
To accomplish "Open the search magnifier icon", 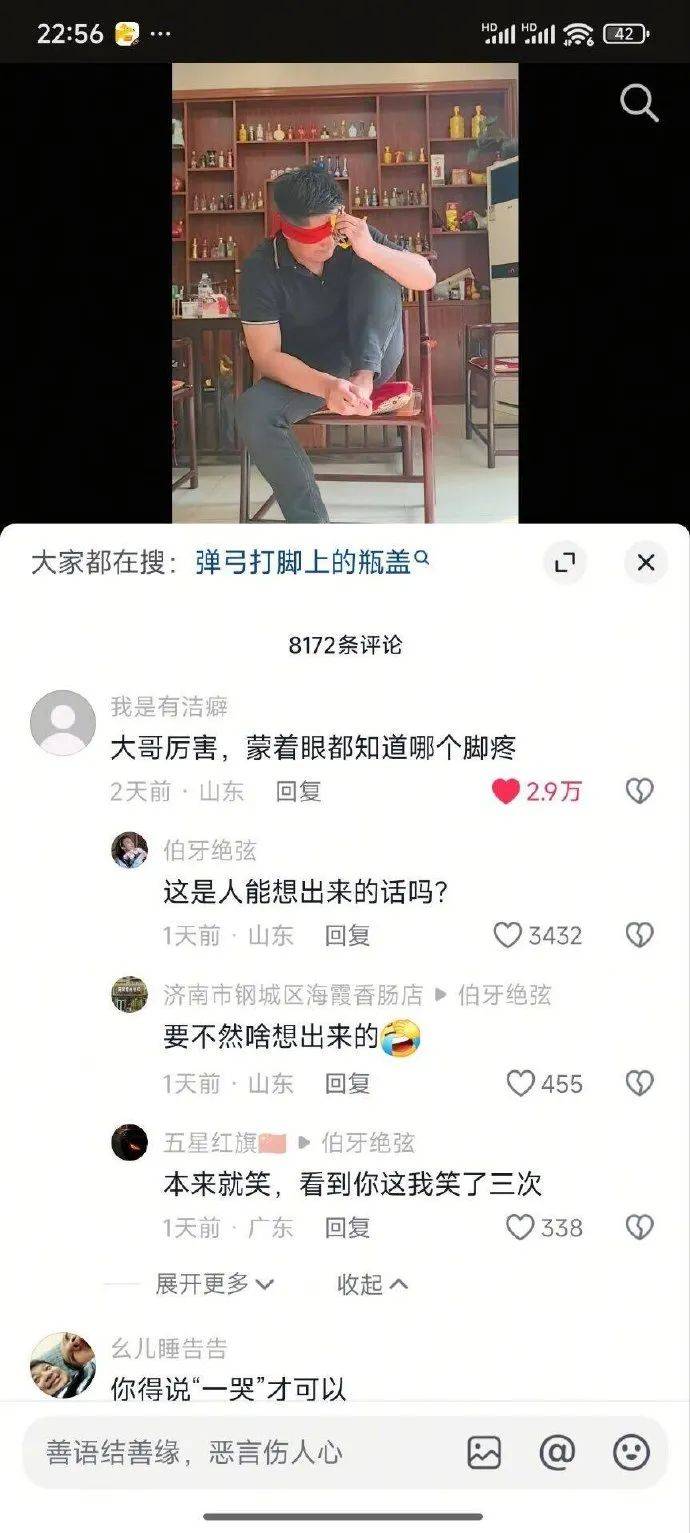I will pyautogui.click(x=639, y=103).
